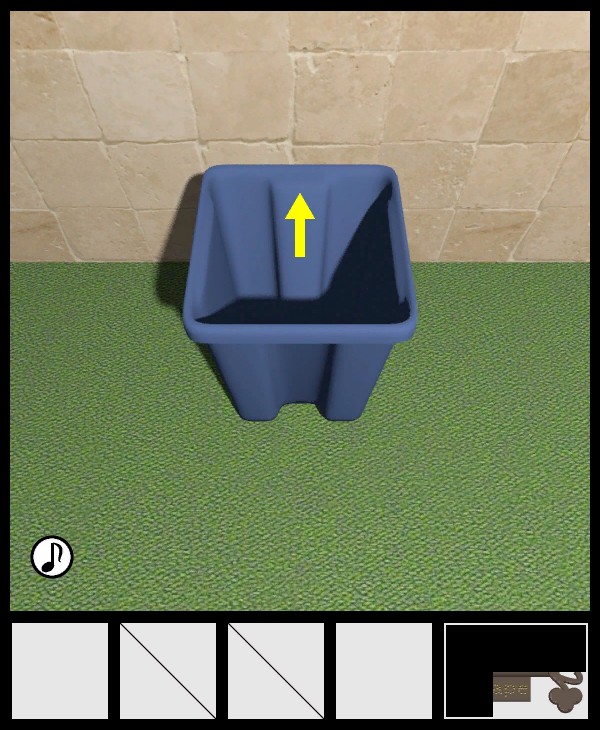Tap the yellow up arrow
Image resolution: width=600 pixels, height=730 pixels.
[300, 225]
